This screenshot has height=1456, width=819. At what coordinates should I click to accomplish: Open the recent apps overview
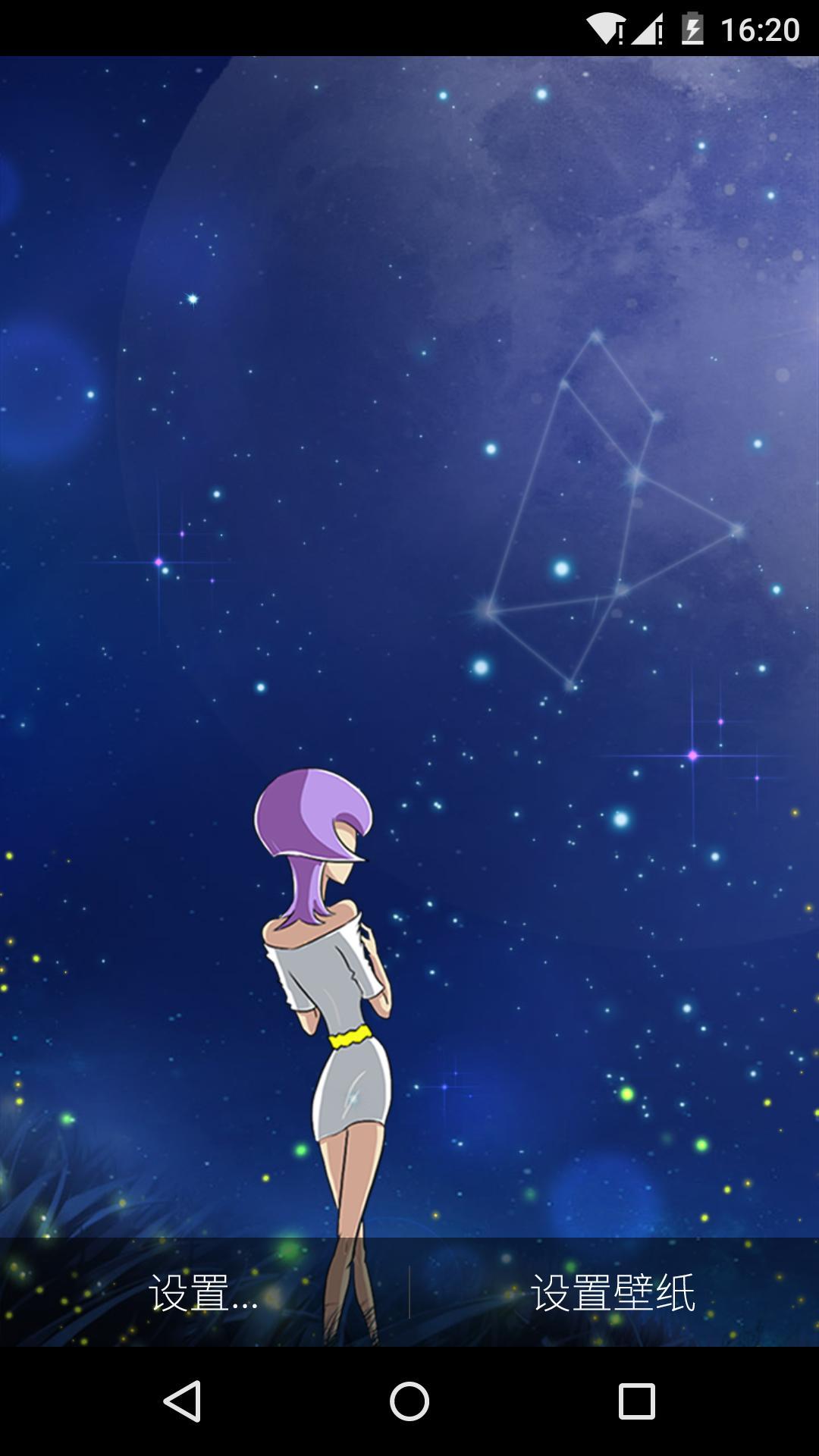click(636, 1401)
